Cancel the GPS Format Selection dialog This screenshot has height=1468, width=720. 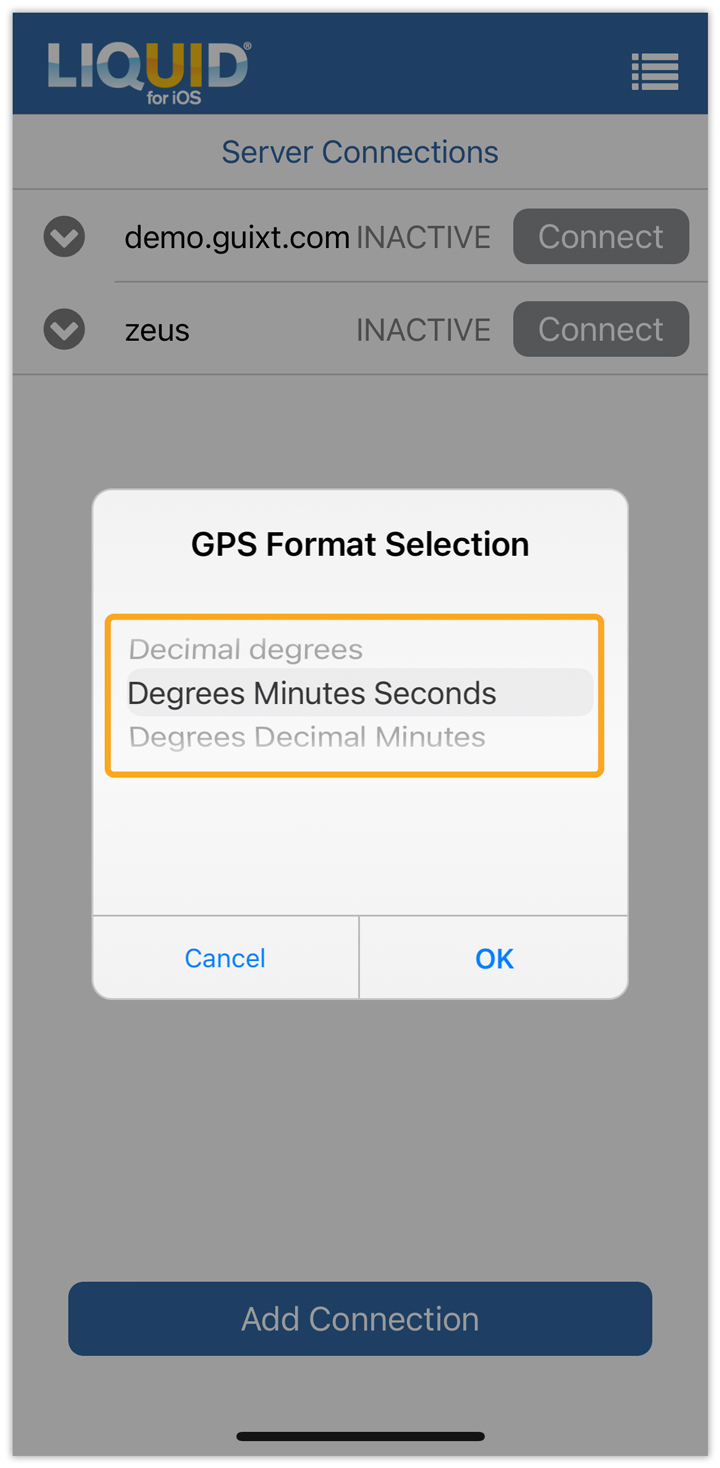(x=225, y=958)
